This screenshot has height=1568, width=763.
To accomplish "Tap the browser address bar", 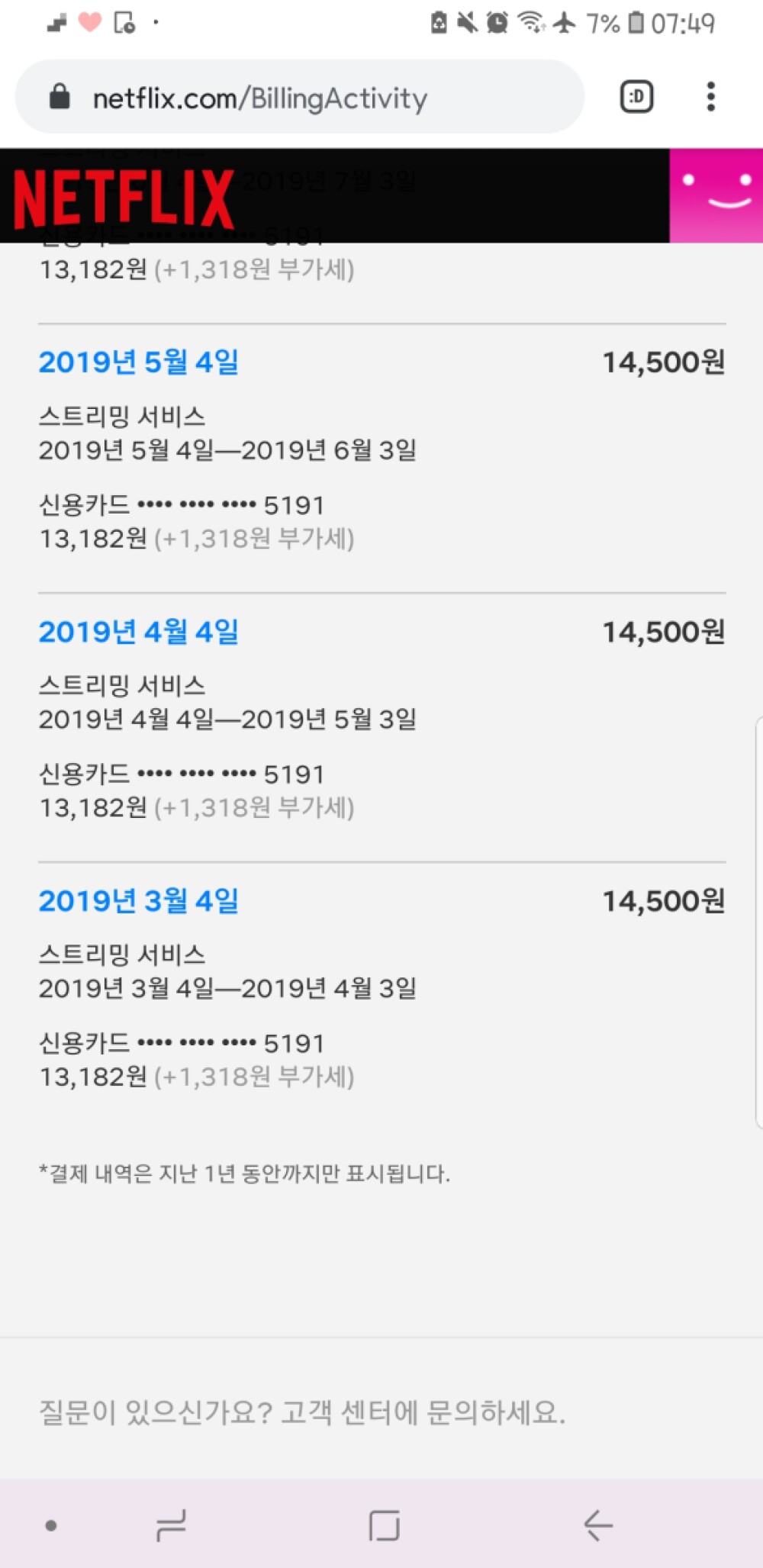I will click(298, 98).
